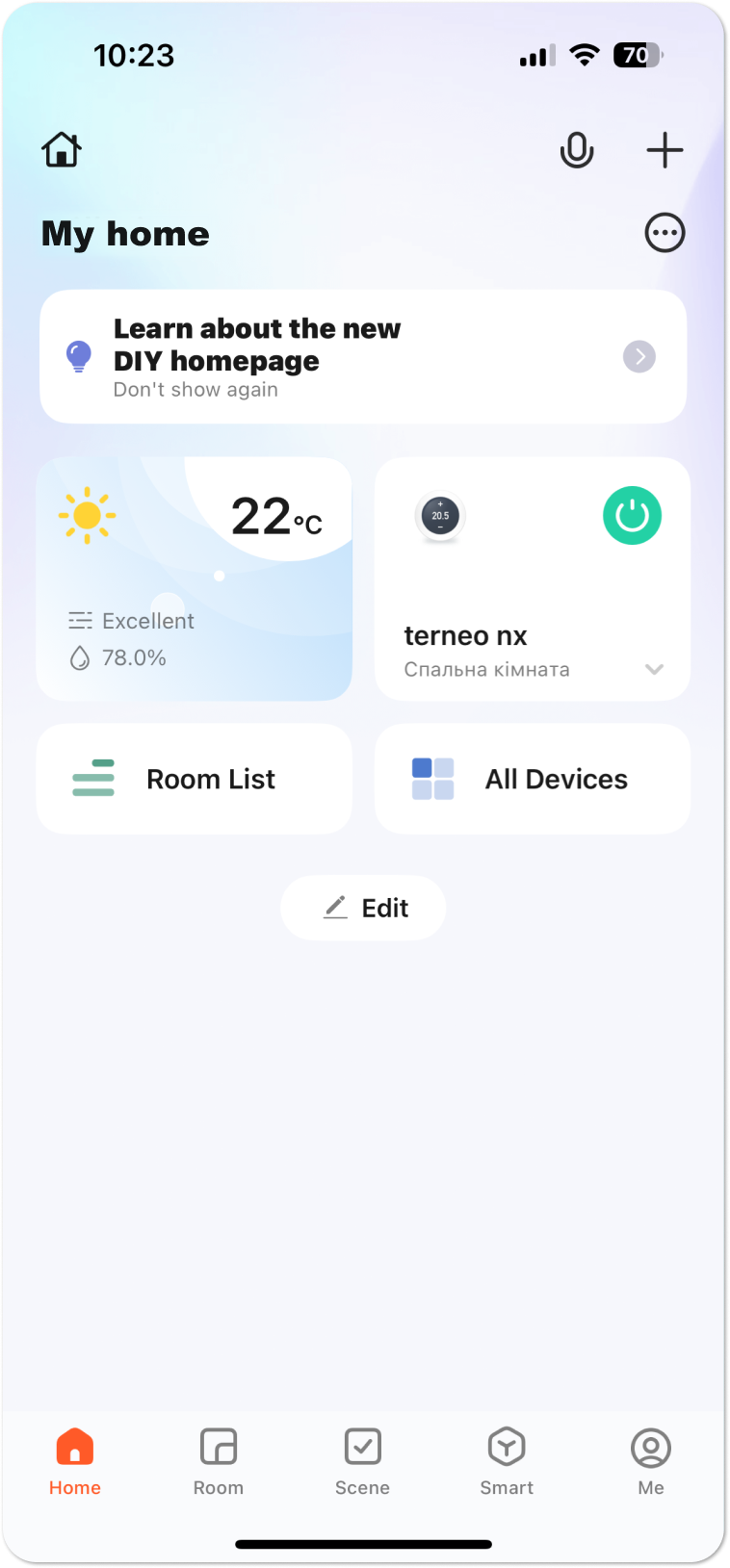The image size is (730, 1568).
Task: Activate the microphone voice control
Action: [x=577, y=150]
